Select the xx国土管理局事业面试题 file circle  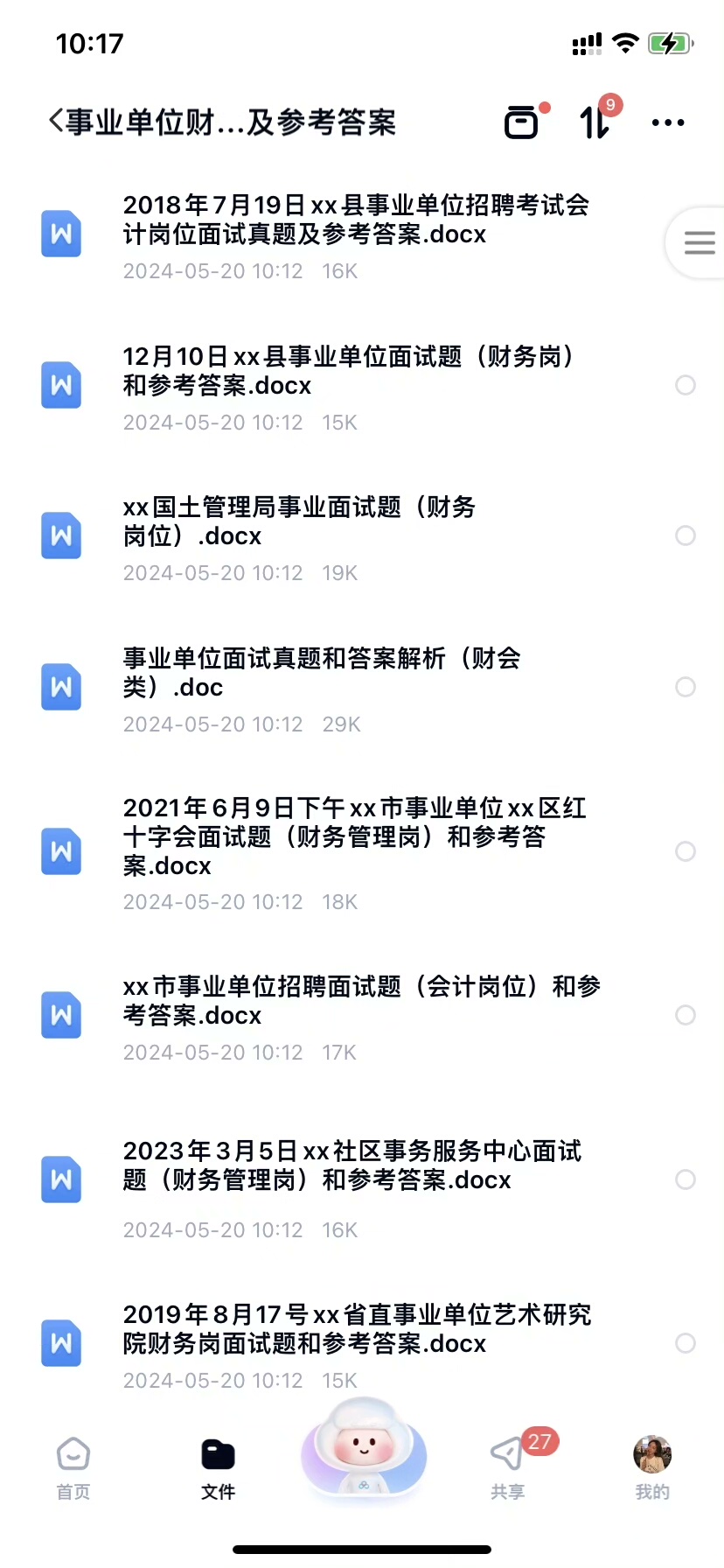click(686, 535)
